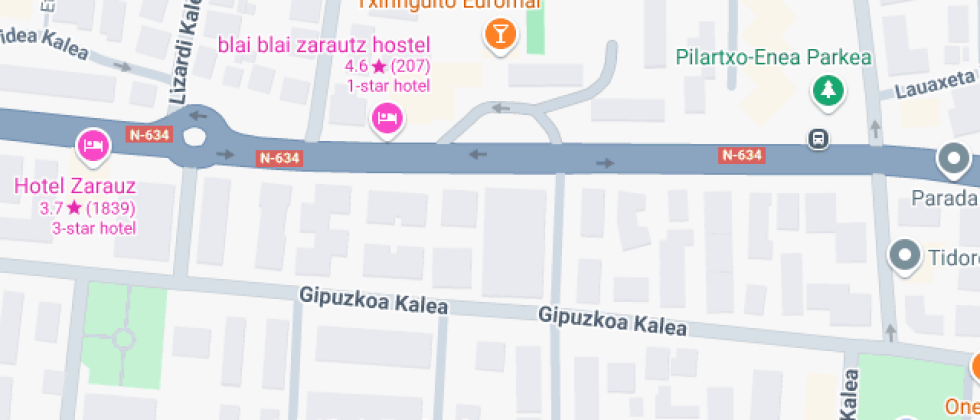
Task: Select the bus stop icon on N-634
Action: (x=819, y=139)
